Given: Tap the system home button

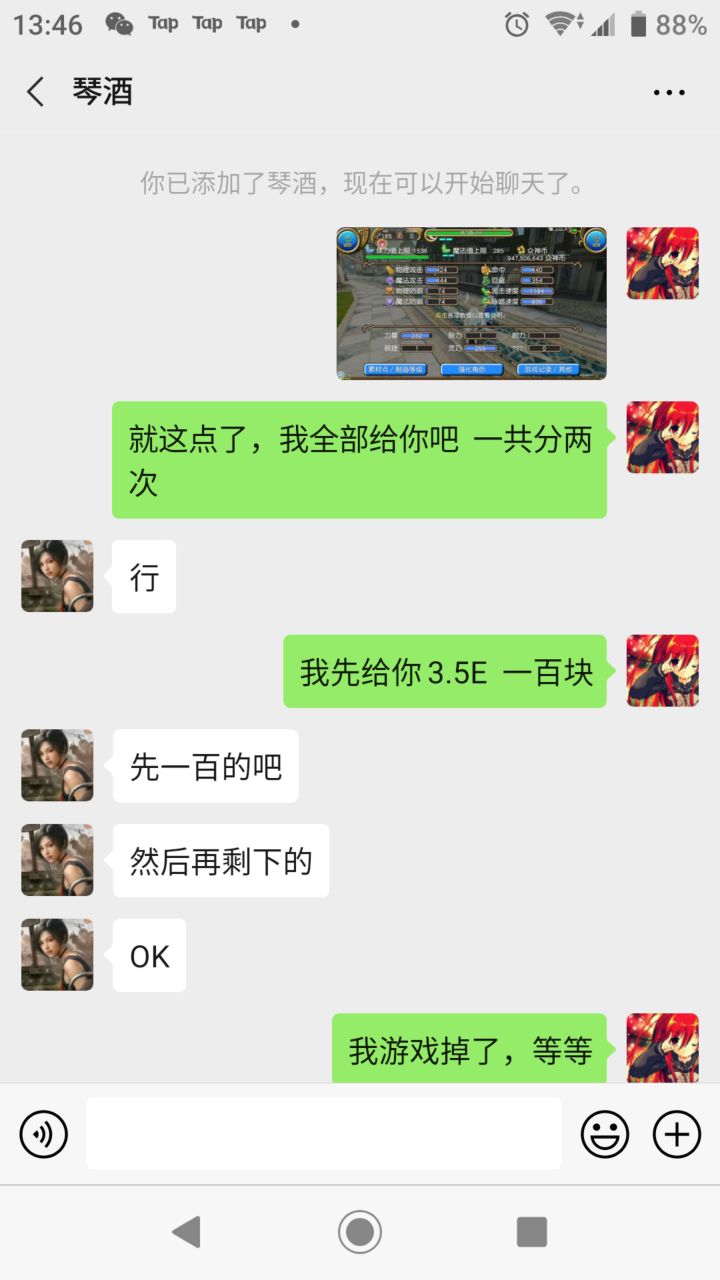Looking at the screenshot, I should 360,1232.
